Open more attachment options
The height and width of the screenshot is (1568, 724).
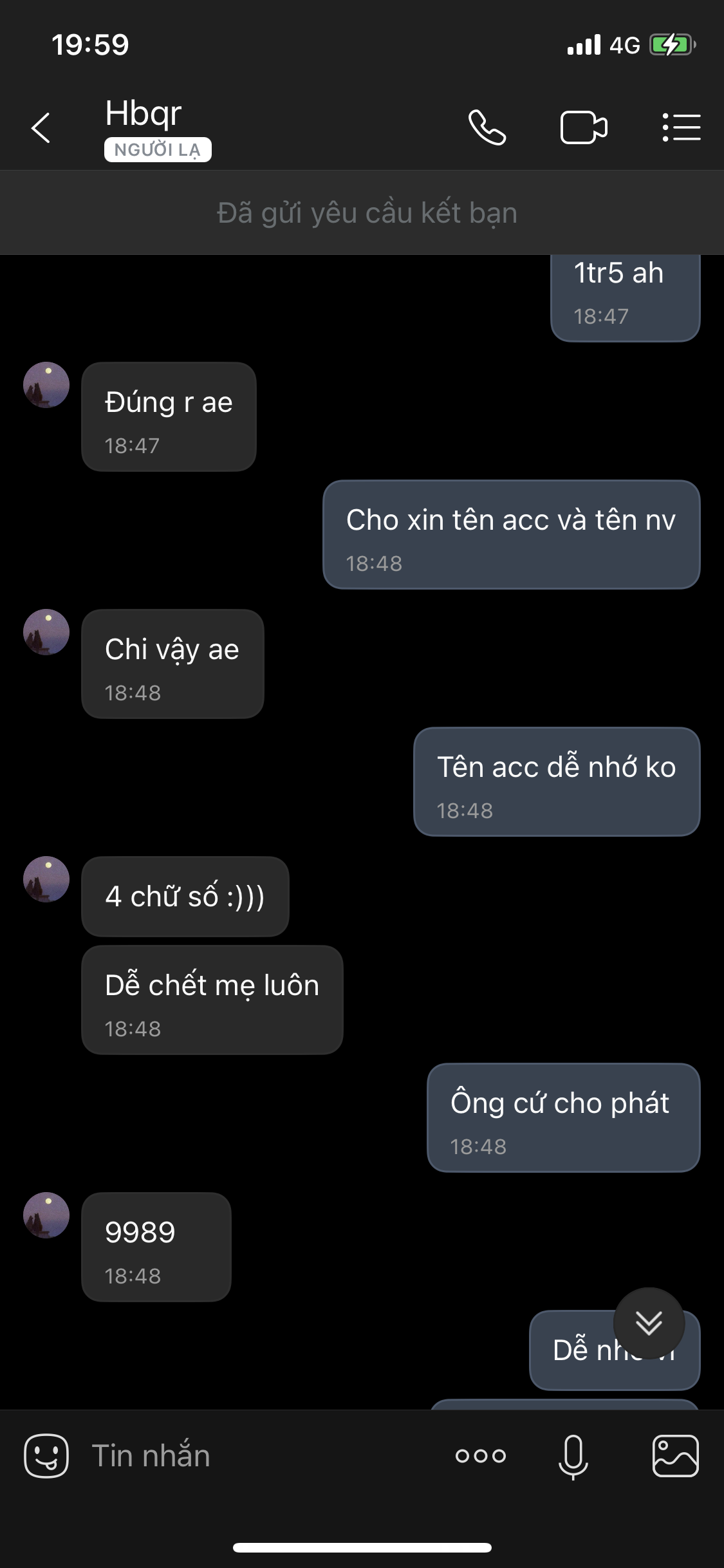481,1456
